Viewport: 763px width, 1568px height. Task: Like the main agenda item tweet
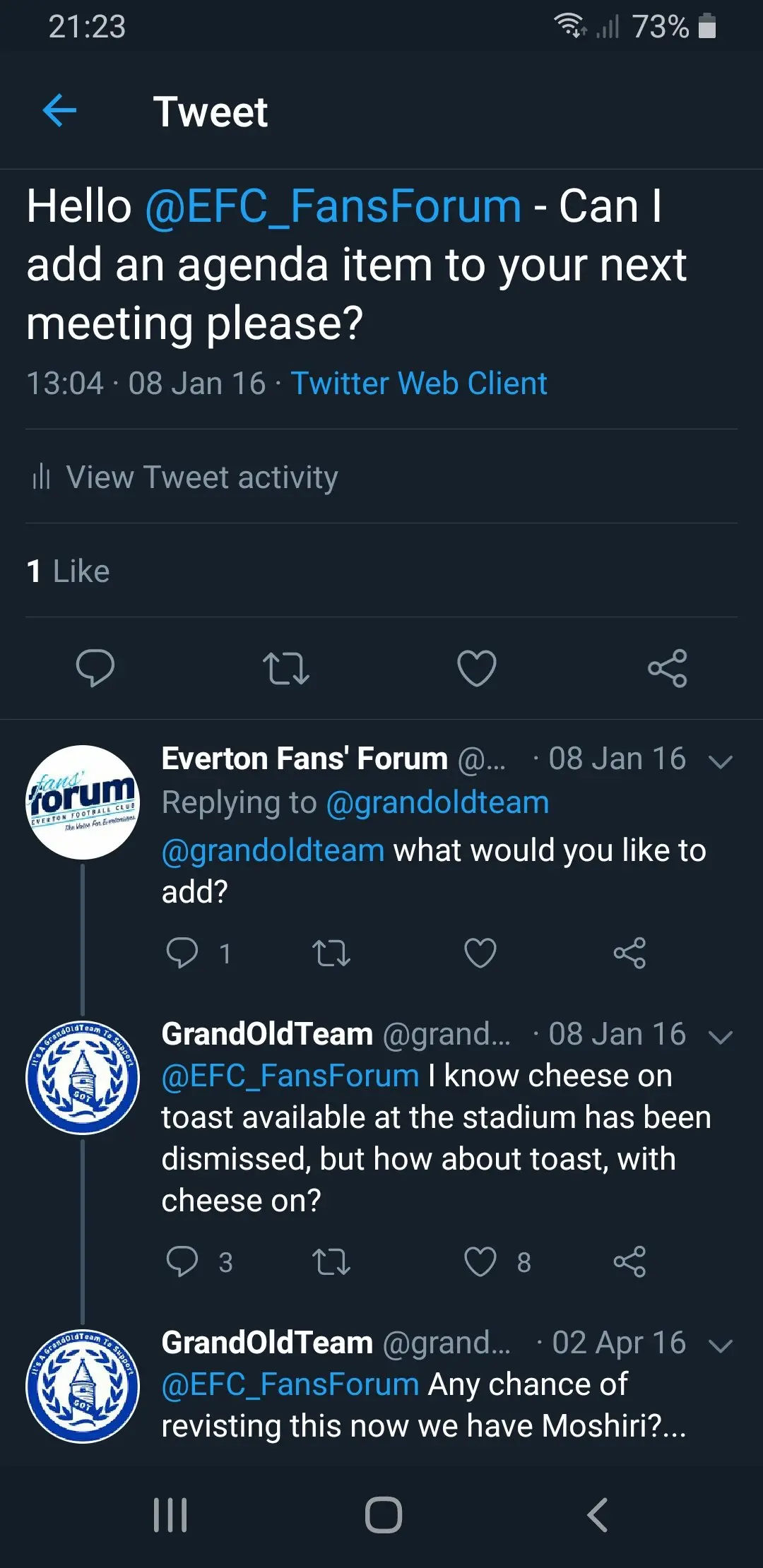(477, 667)
